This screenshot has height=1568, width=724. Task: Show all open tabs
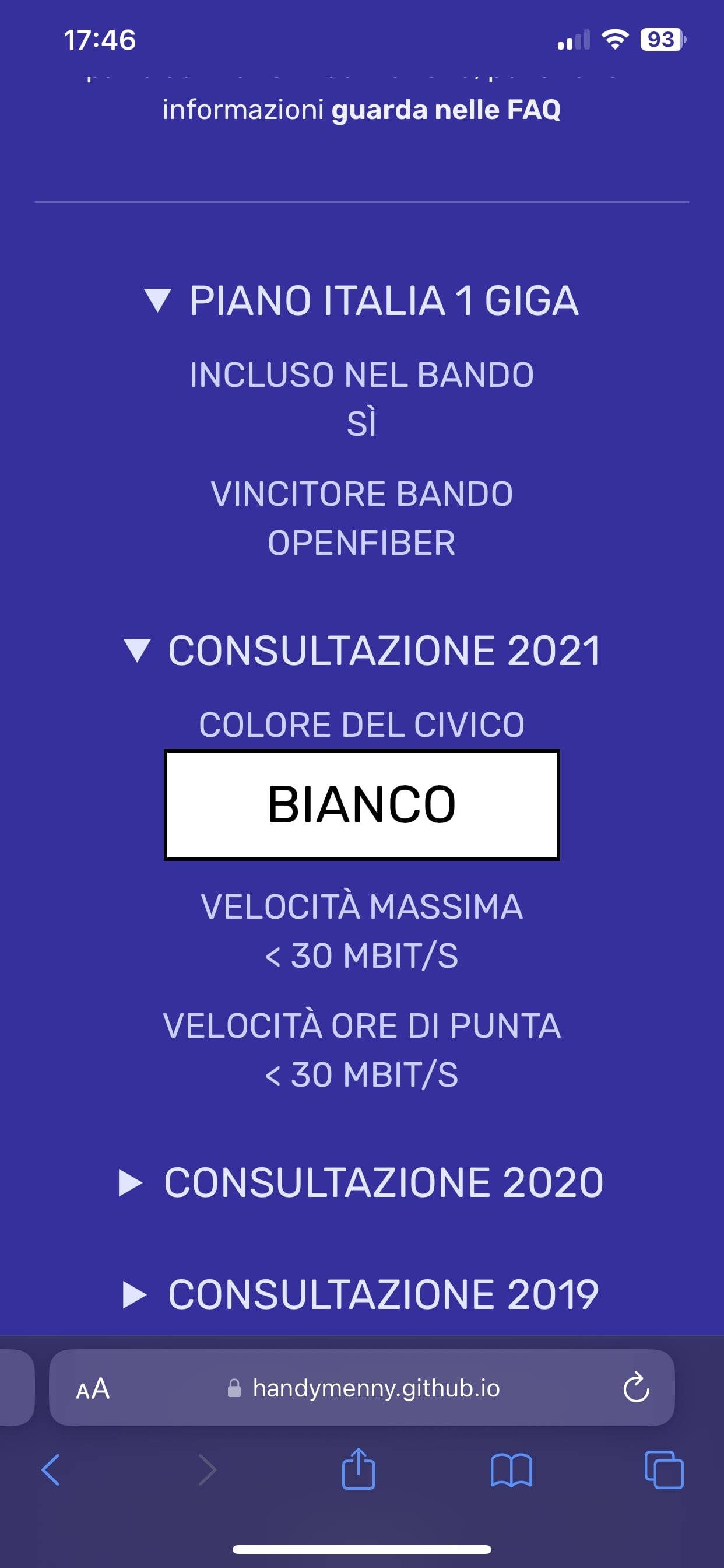point(664,1470)
